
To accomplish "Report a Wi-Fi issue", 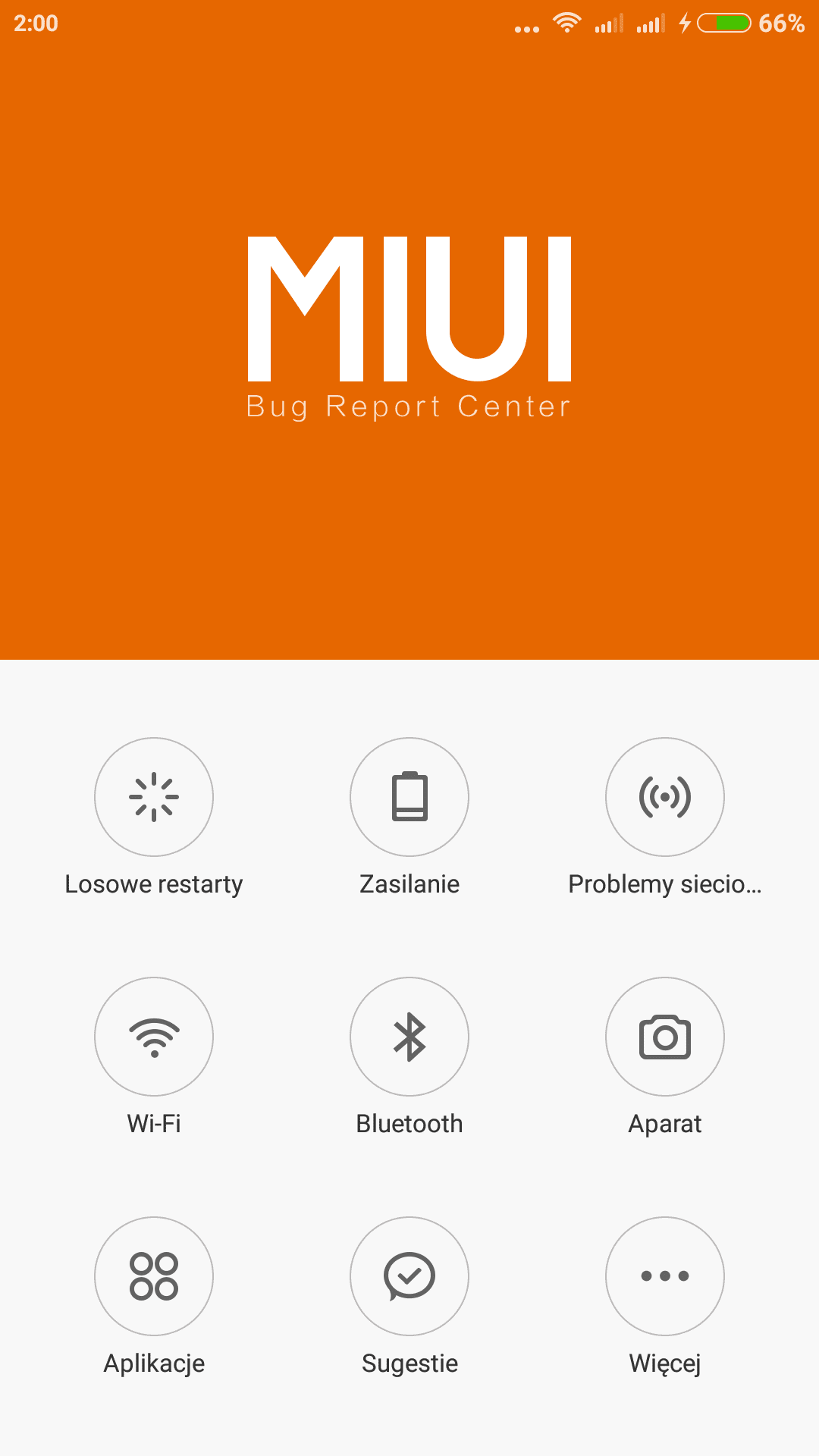I will pos(154,1037).
